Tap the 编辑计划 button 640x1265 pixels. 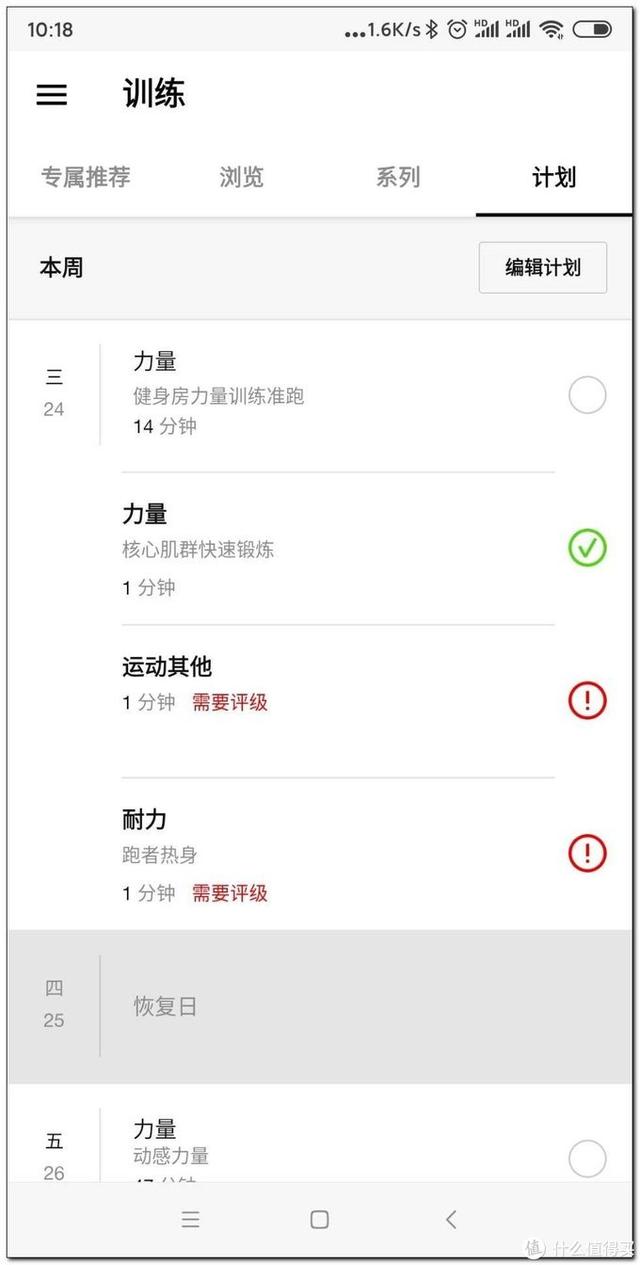tap(542, 268)
